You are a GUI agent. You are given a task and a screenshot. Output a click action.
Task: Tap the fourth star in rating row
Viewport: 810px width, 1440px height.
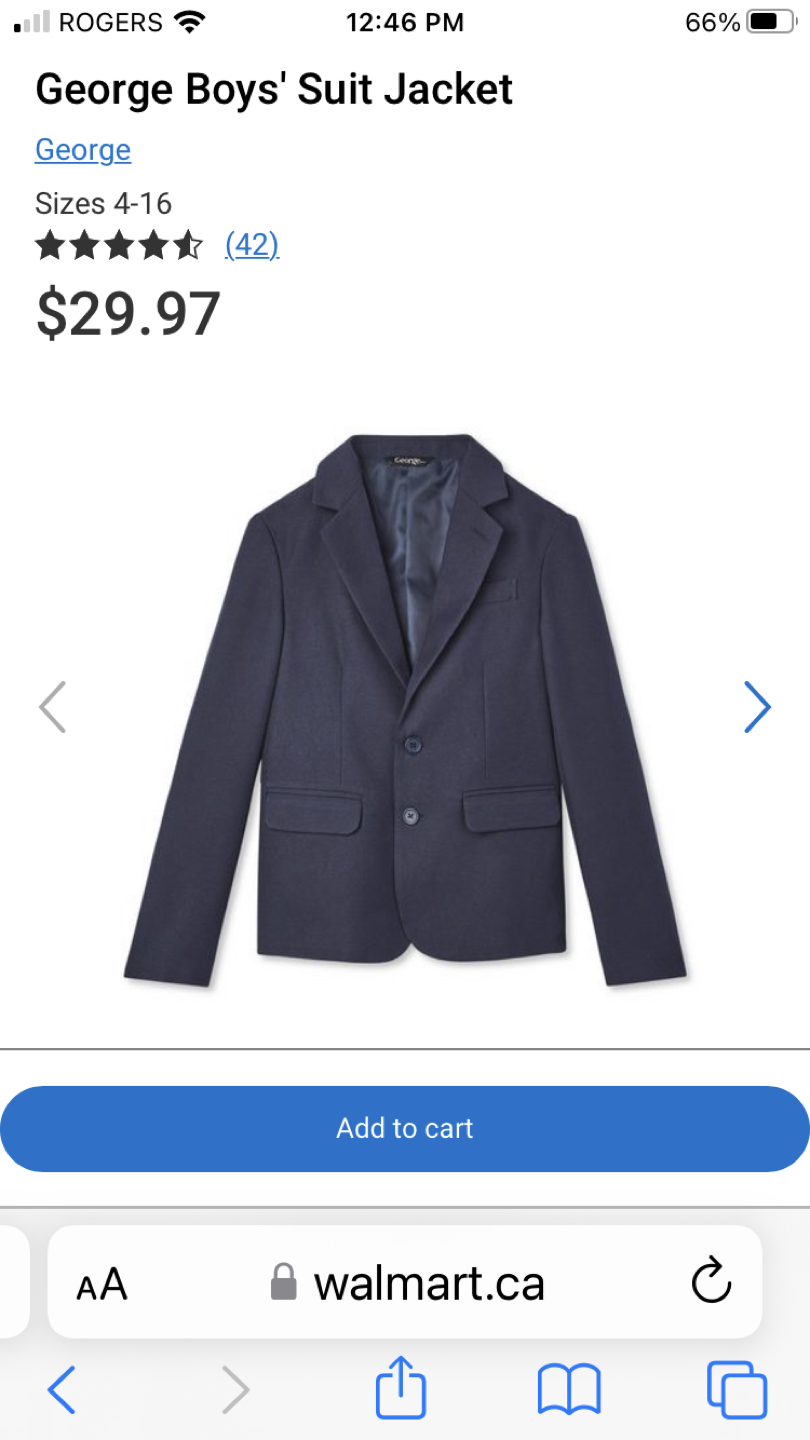153,245
